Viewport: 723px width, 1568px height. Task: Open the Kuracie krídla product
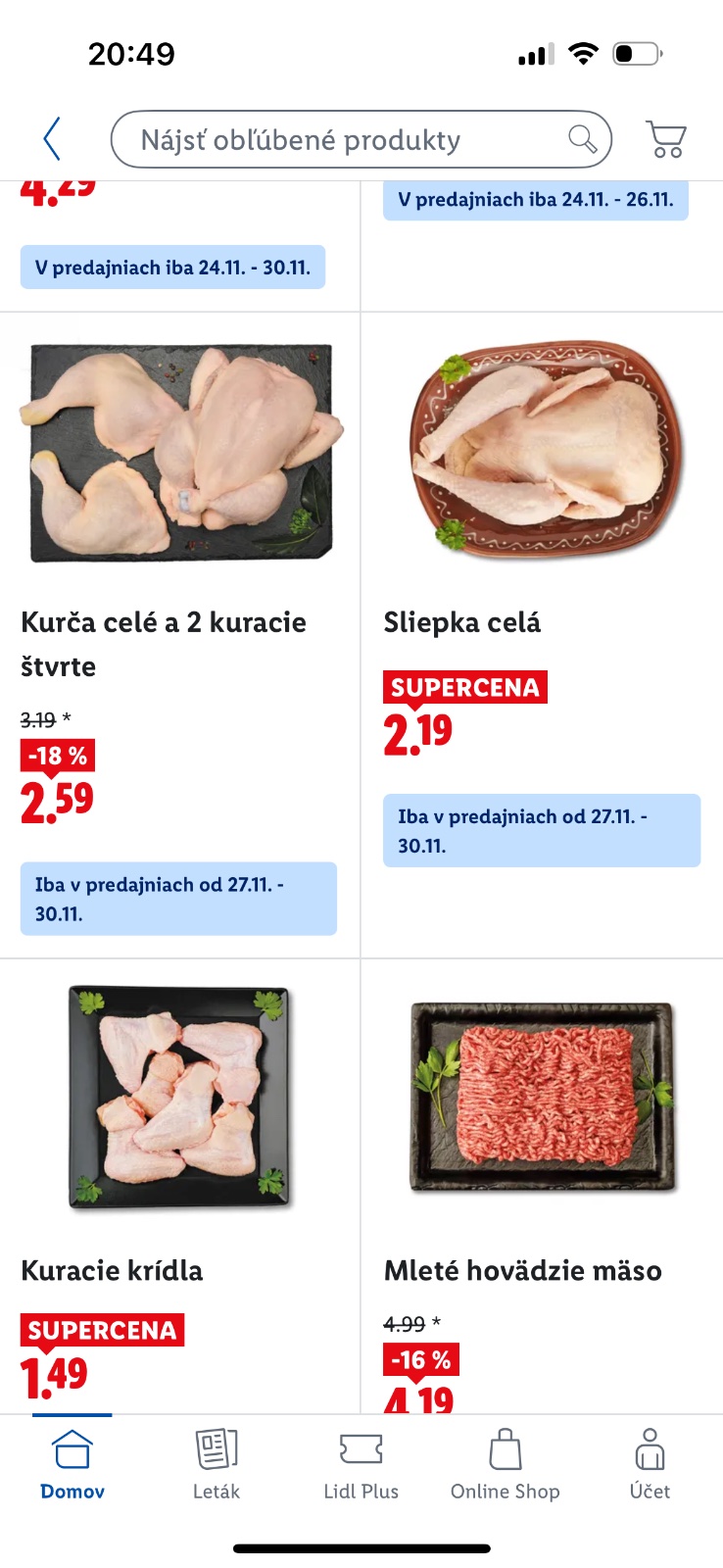coord(179,1098)
